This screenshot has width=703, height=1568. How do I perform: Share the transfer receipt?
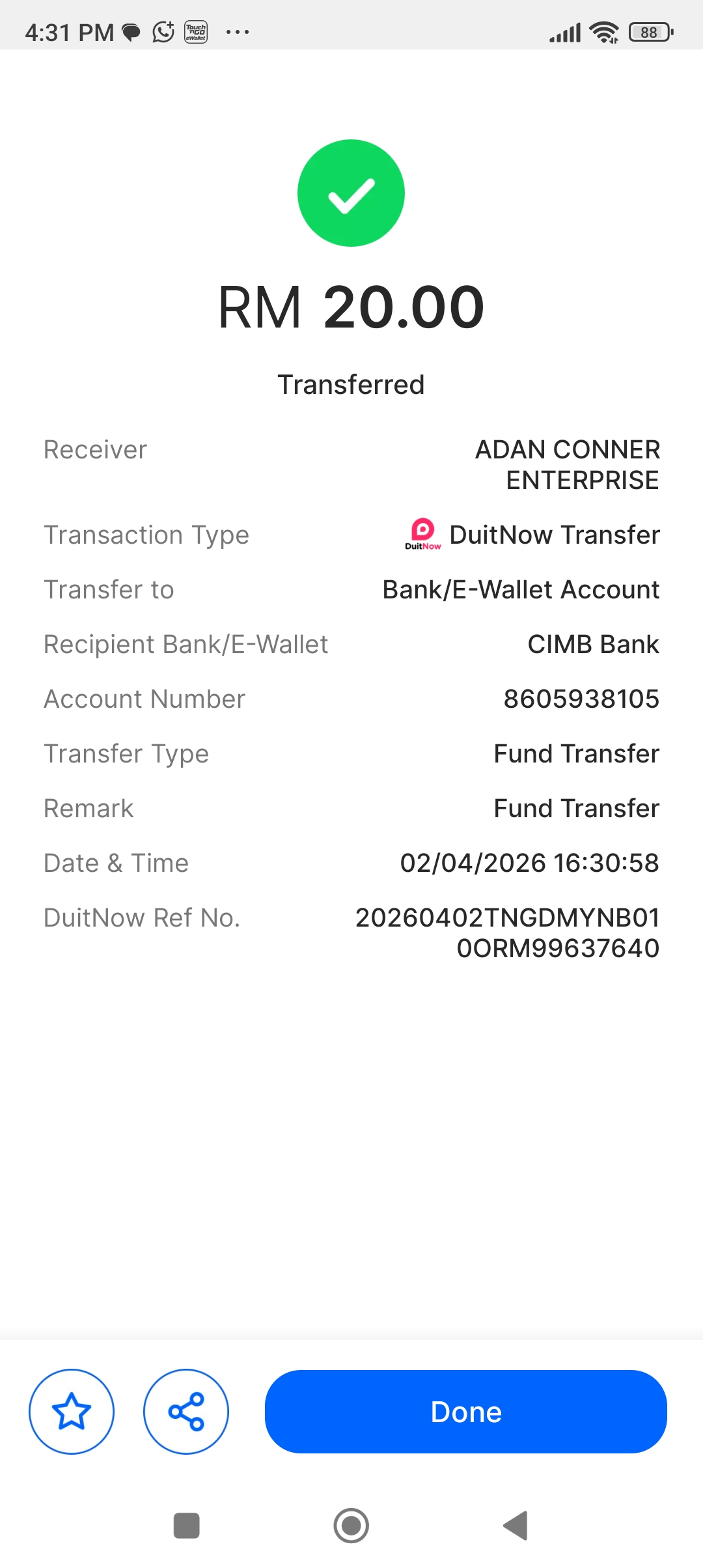(x=186, y=1412)
